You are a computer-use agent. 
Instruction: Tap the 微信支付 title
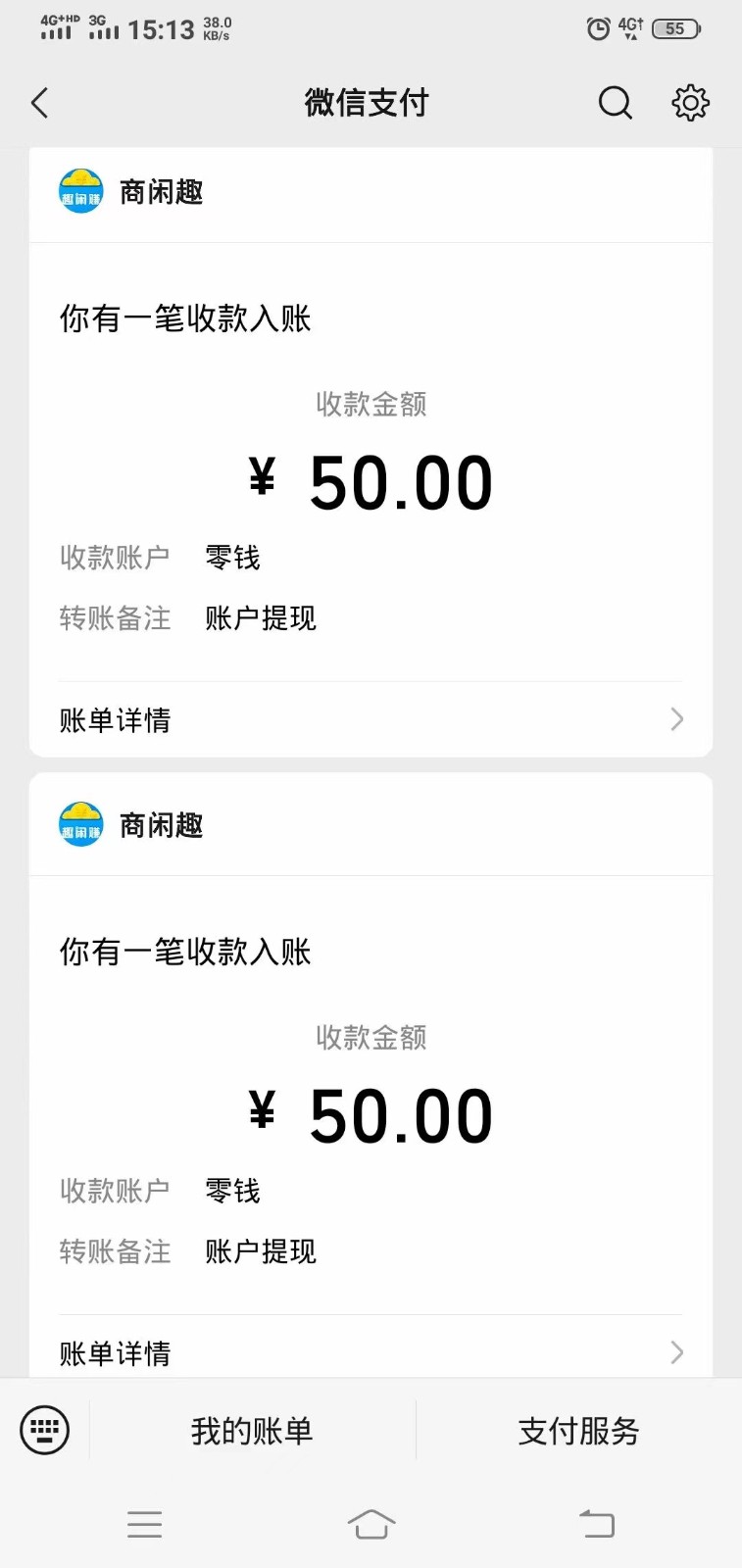tap(366, 101)
